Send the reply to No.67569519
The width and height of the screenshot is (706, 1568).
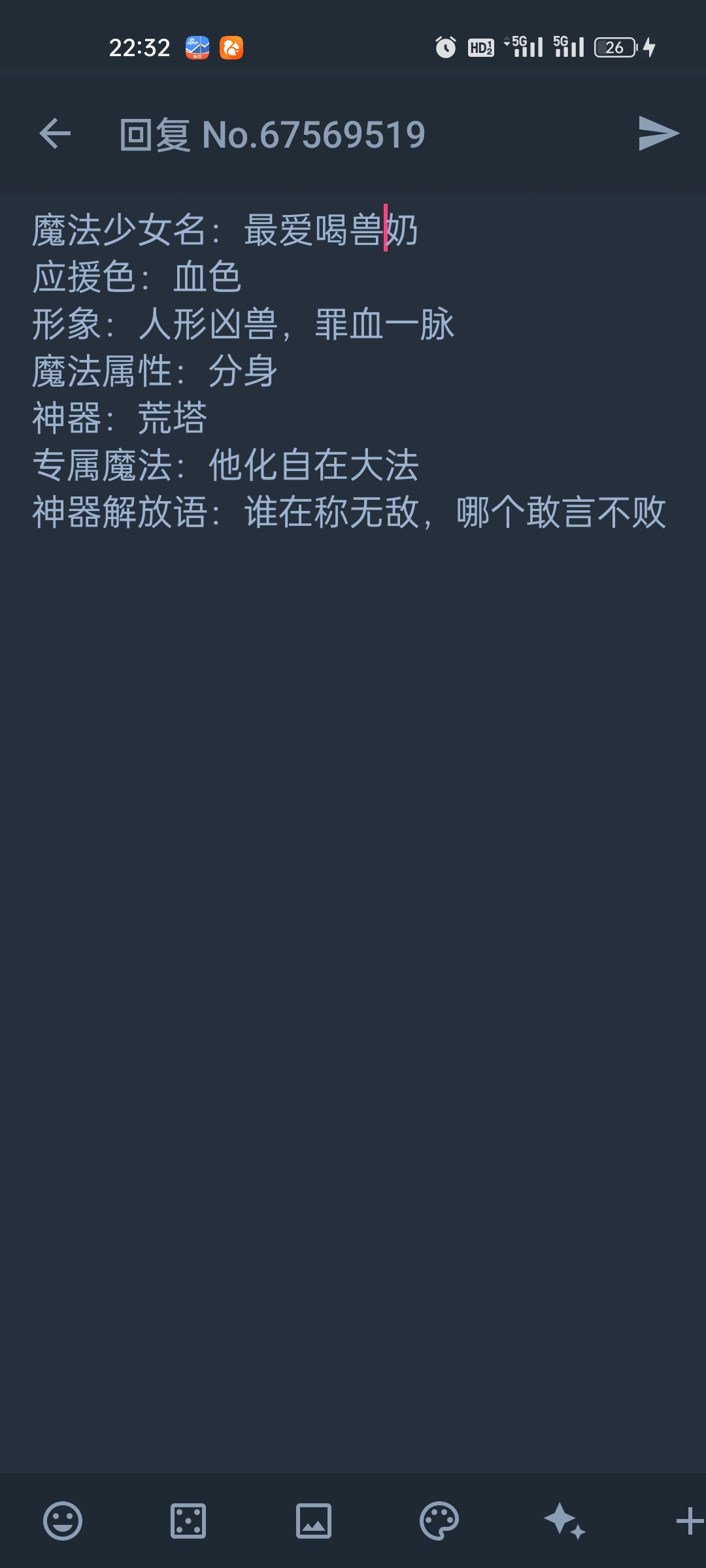click(658, 134)
